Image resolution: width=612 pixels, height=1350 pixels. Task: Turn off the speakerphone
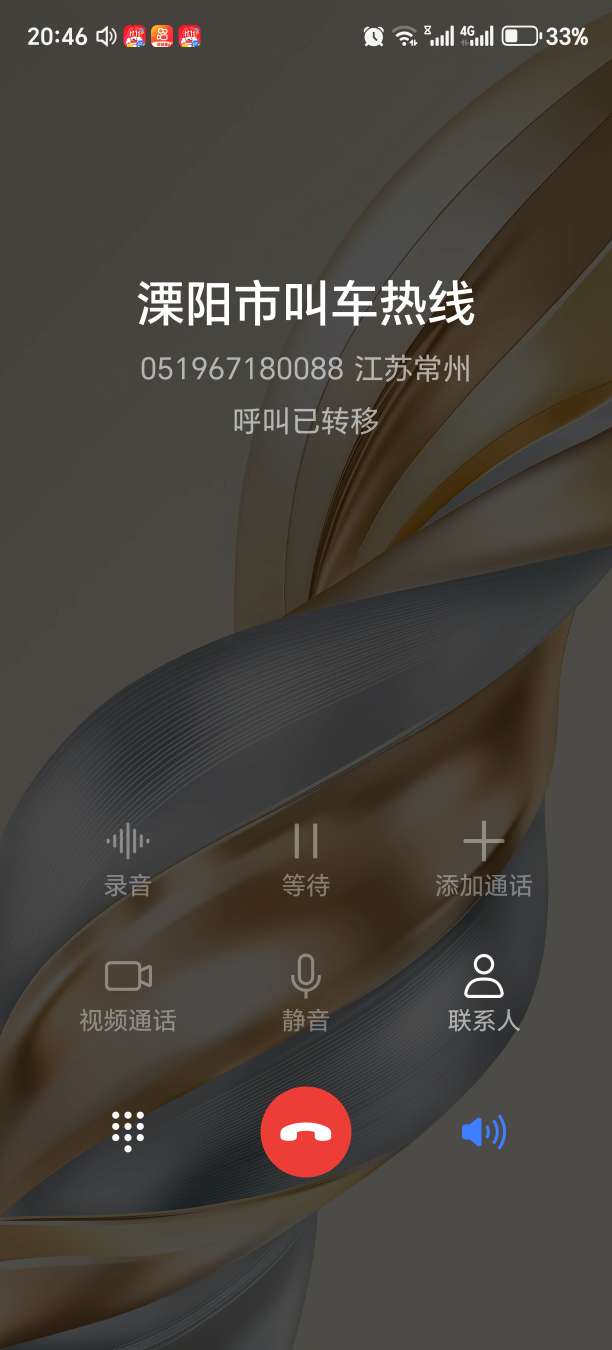click(483, 1132)
